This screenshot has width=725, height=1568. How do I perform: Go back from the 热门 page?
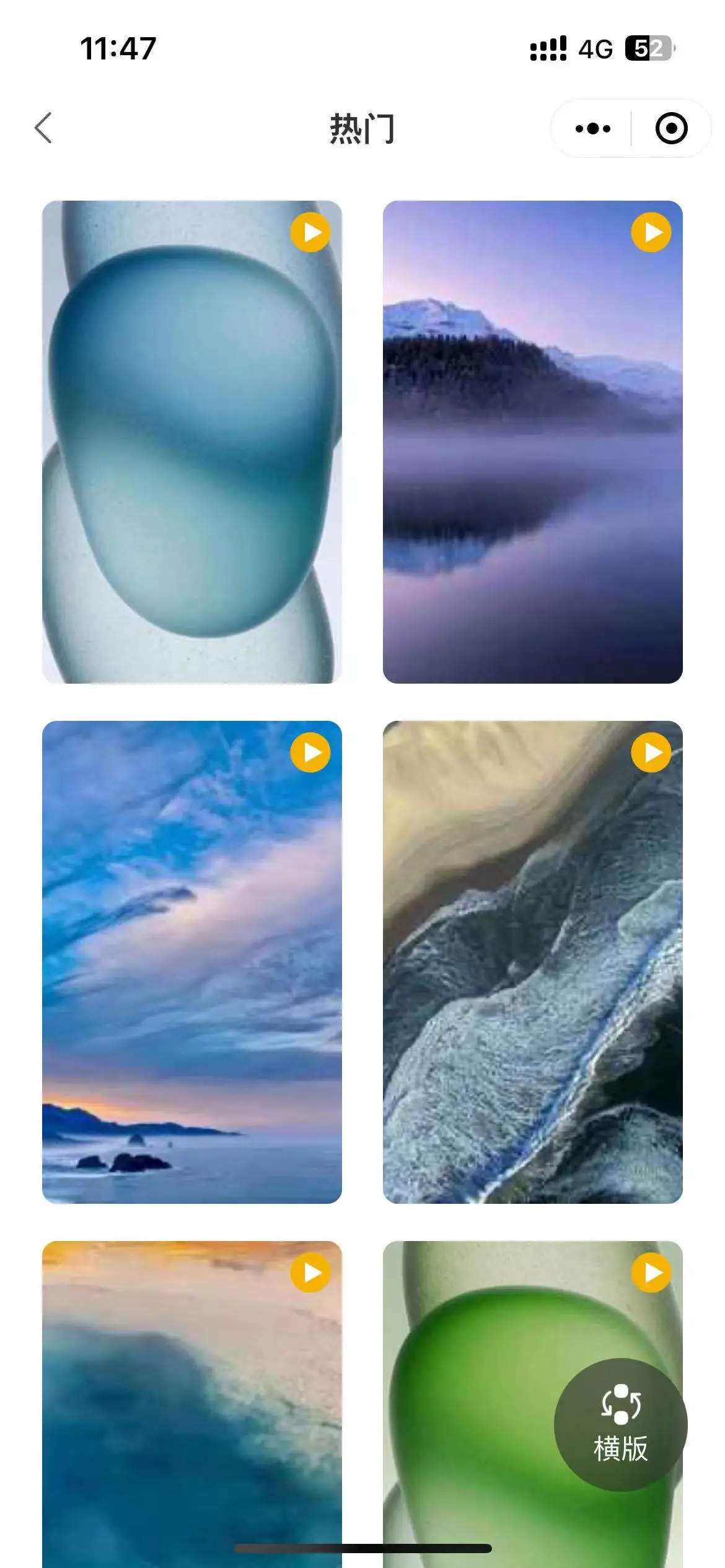click(x=43, y=128)
